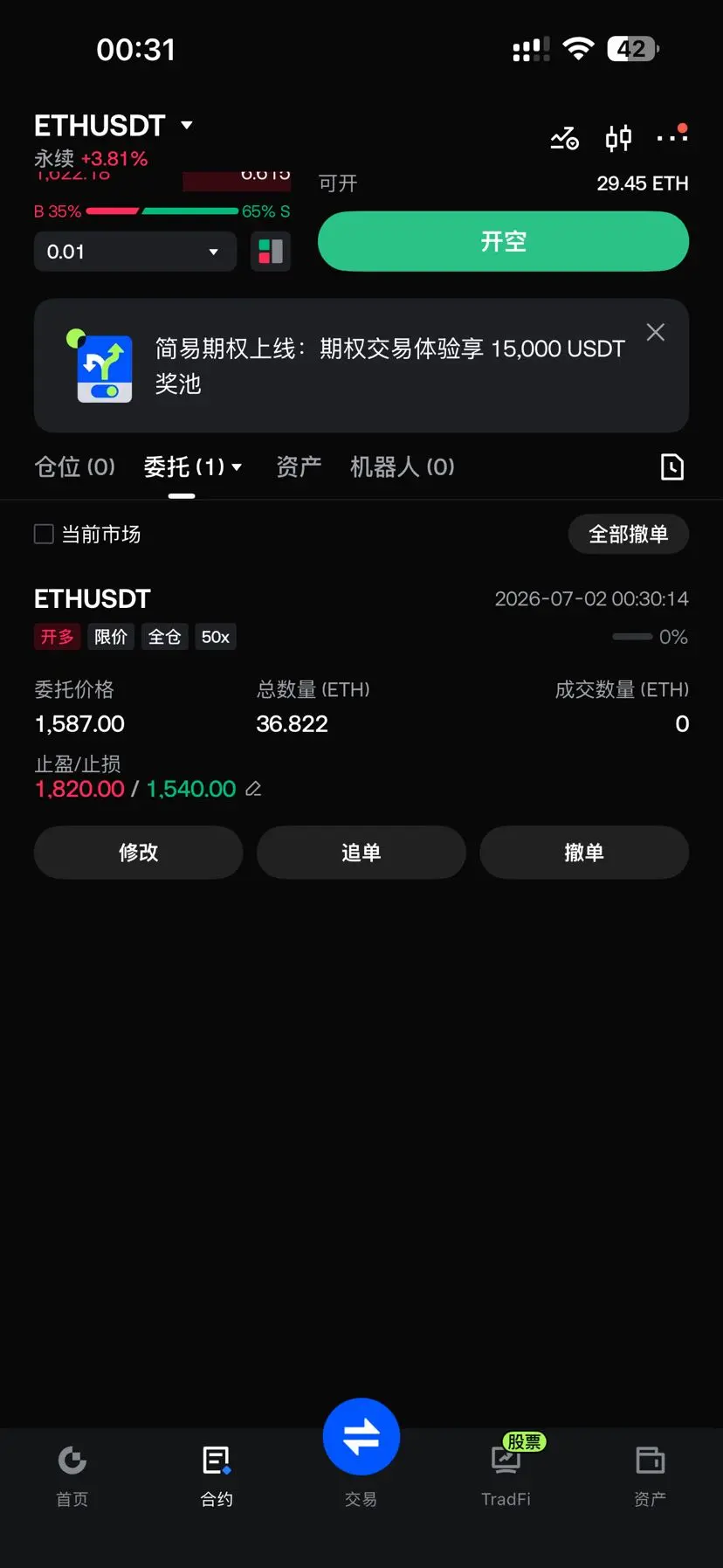Go to the 首页 bottom tab
Viewport: 723px width, 1568px height.
click(x=72, y=1476)
